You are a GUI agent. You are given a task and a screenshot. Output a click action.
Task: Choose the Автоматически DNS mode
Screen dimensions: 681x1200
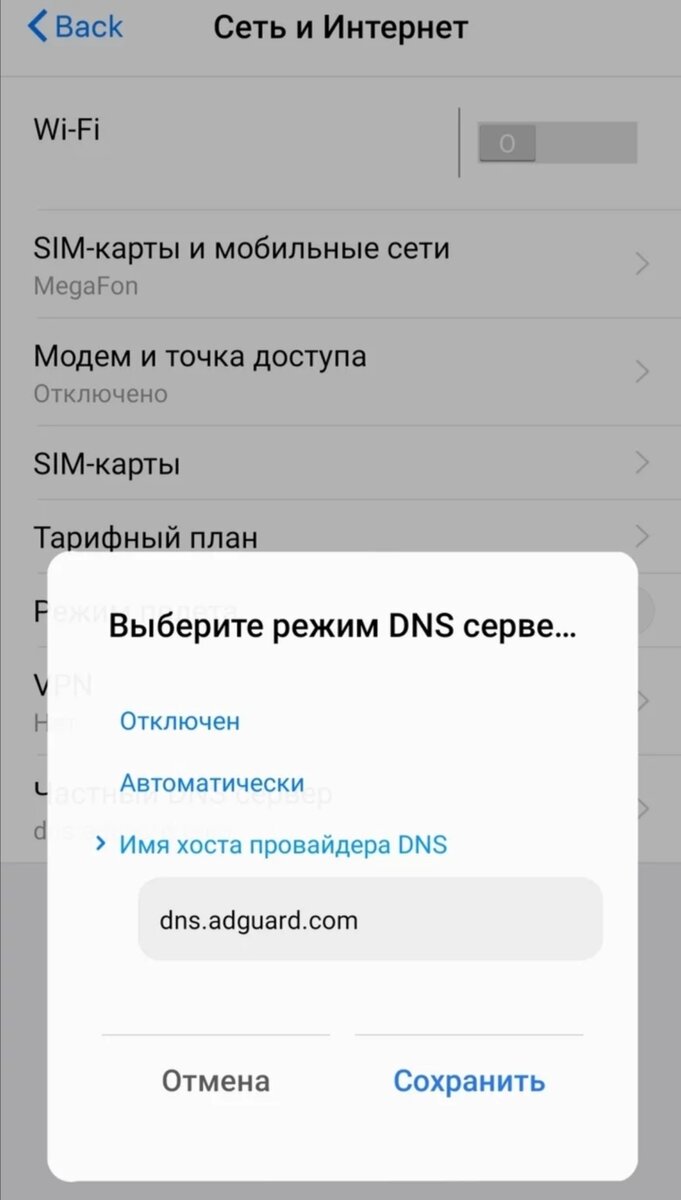tap(212, 783)
